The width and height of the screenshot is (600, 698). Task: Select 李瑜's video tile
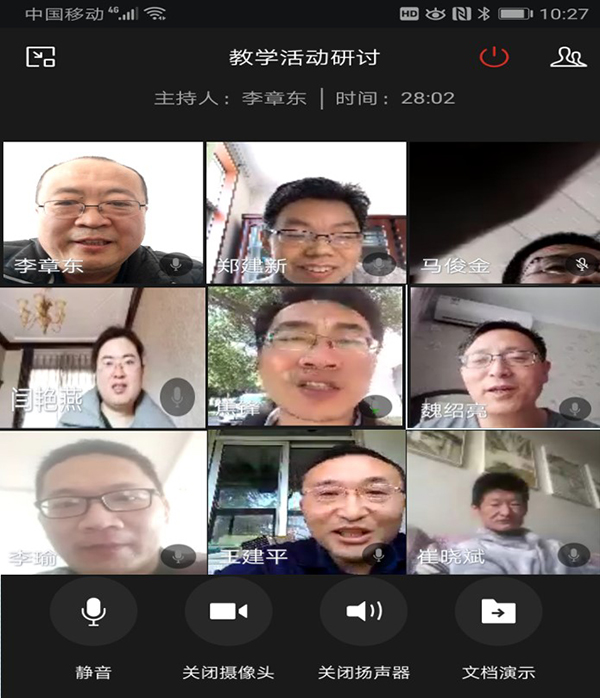(x=102, y=502)
